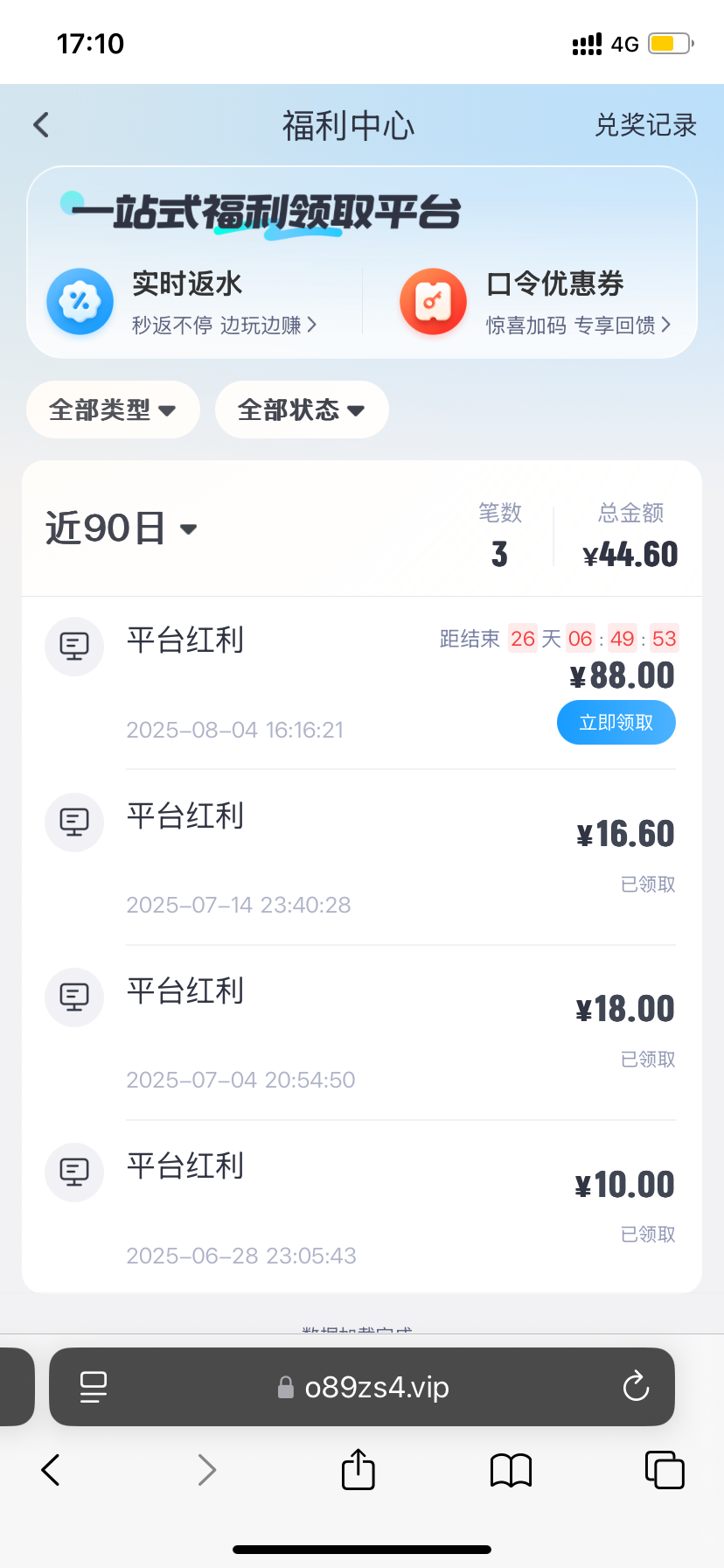
Task: Tap the o89zs4.vip address bar
Action: click(376, 1387)
